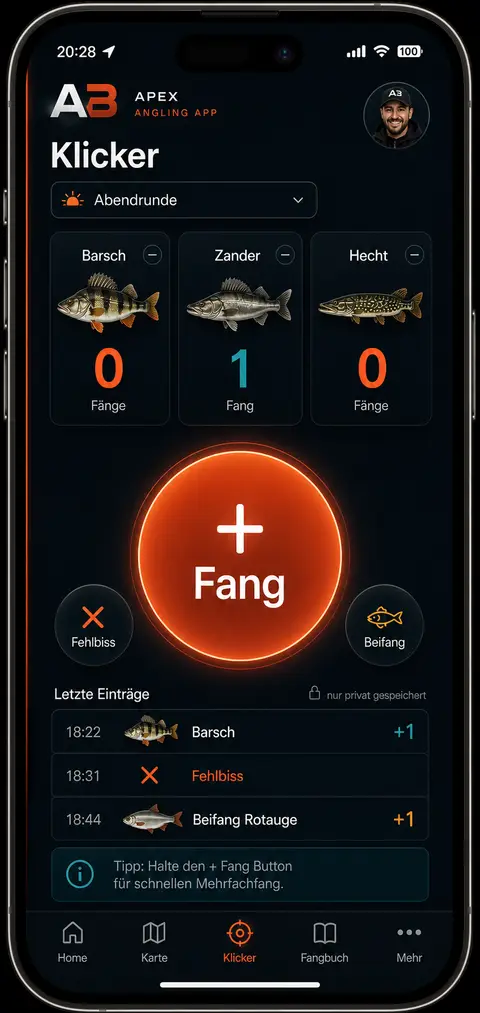Open the Fangbuch tab
Image resolution: width=480 pixels, height=1013 pixels.
tap(324, 942)
